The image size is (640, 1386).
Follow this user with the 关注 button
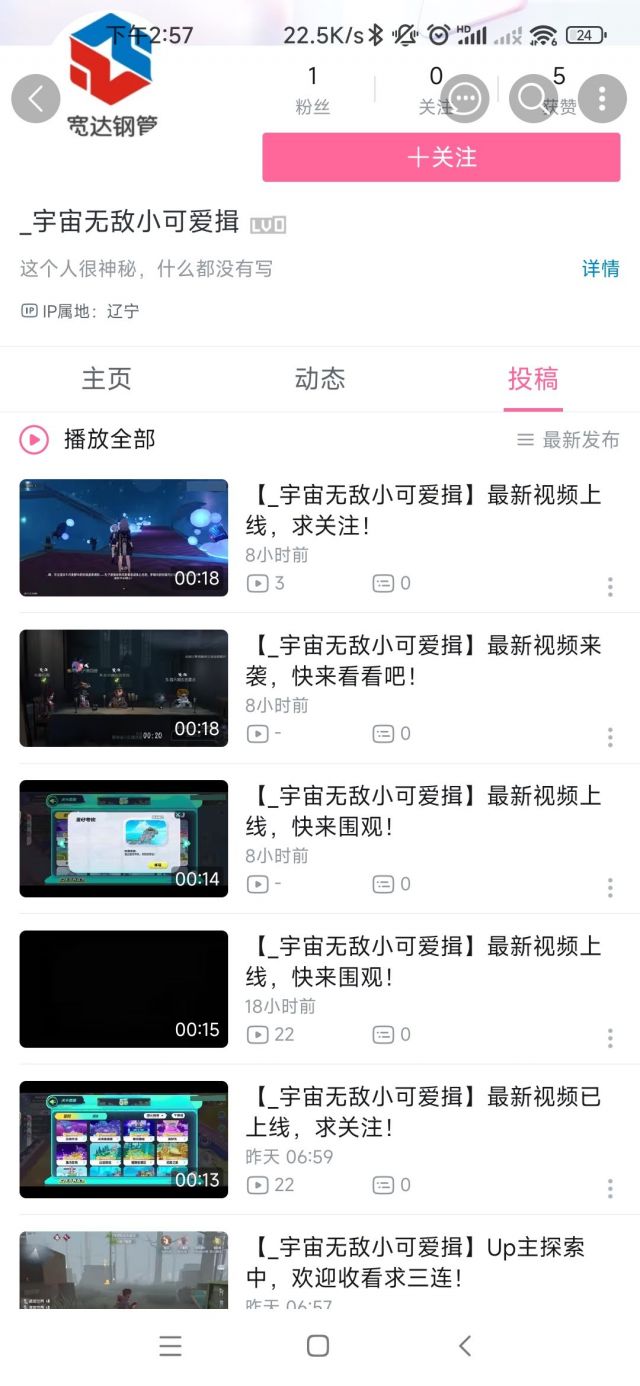[x=441, y=158]
